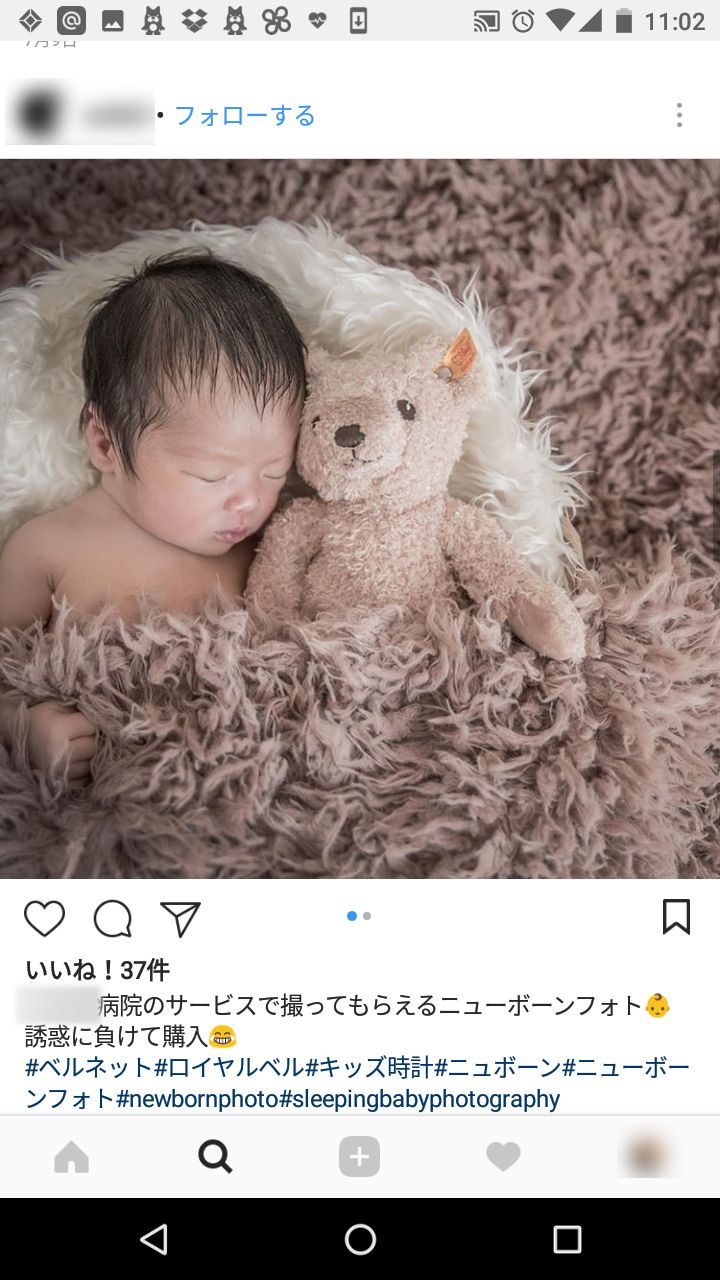The width and height of the screenshot is (720, 1280).
Task: Follow this account via フォローする
Action: [x=245, y=116]
